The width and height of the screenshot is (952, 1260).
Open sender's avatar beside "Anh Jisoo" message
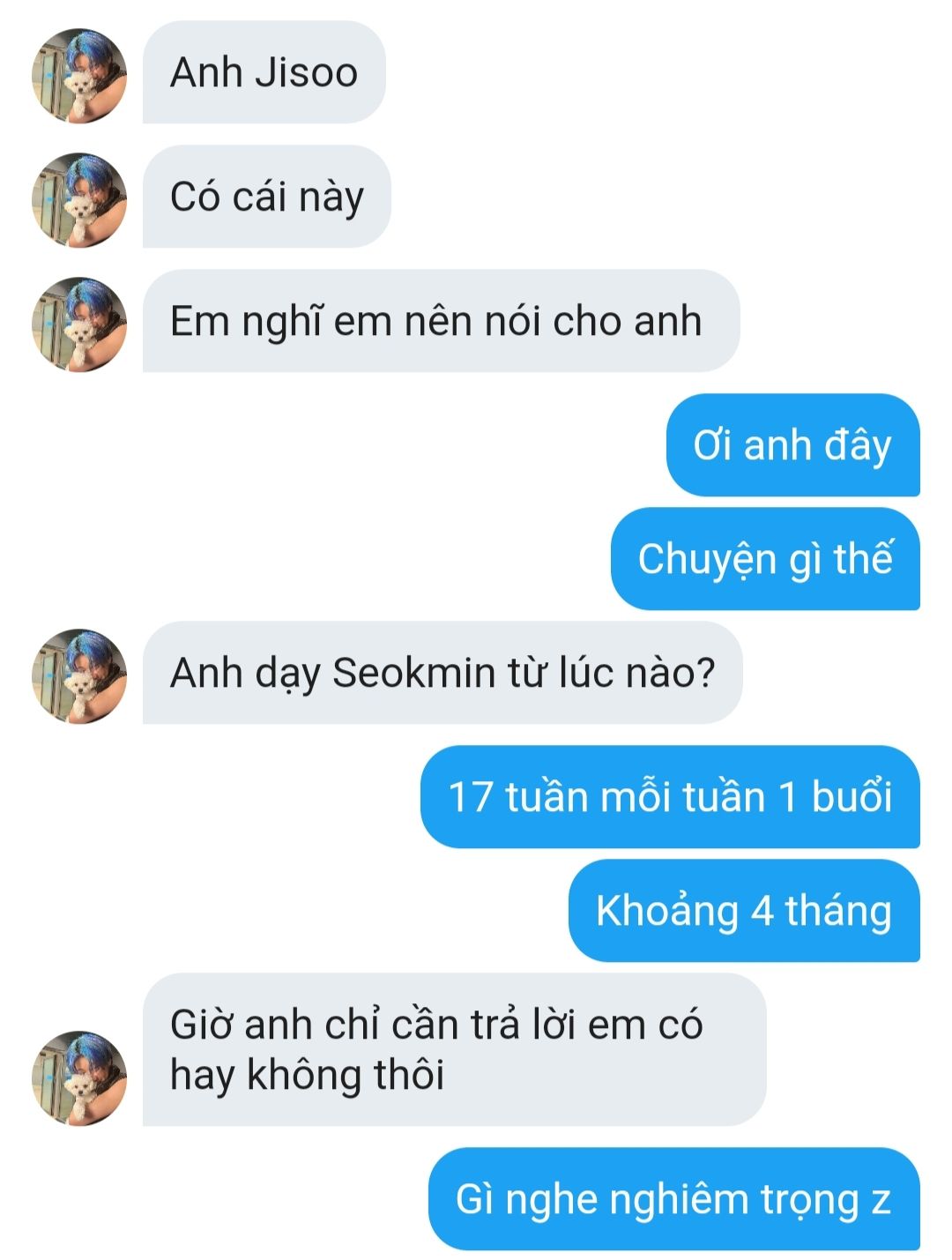79,76
